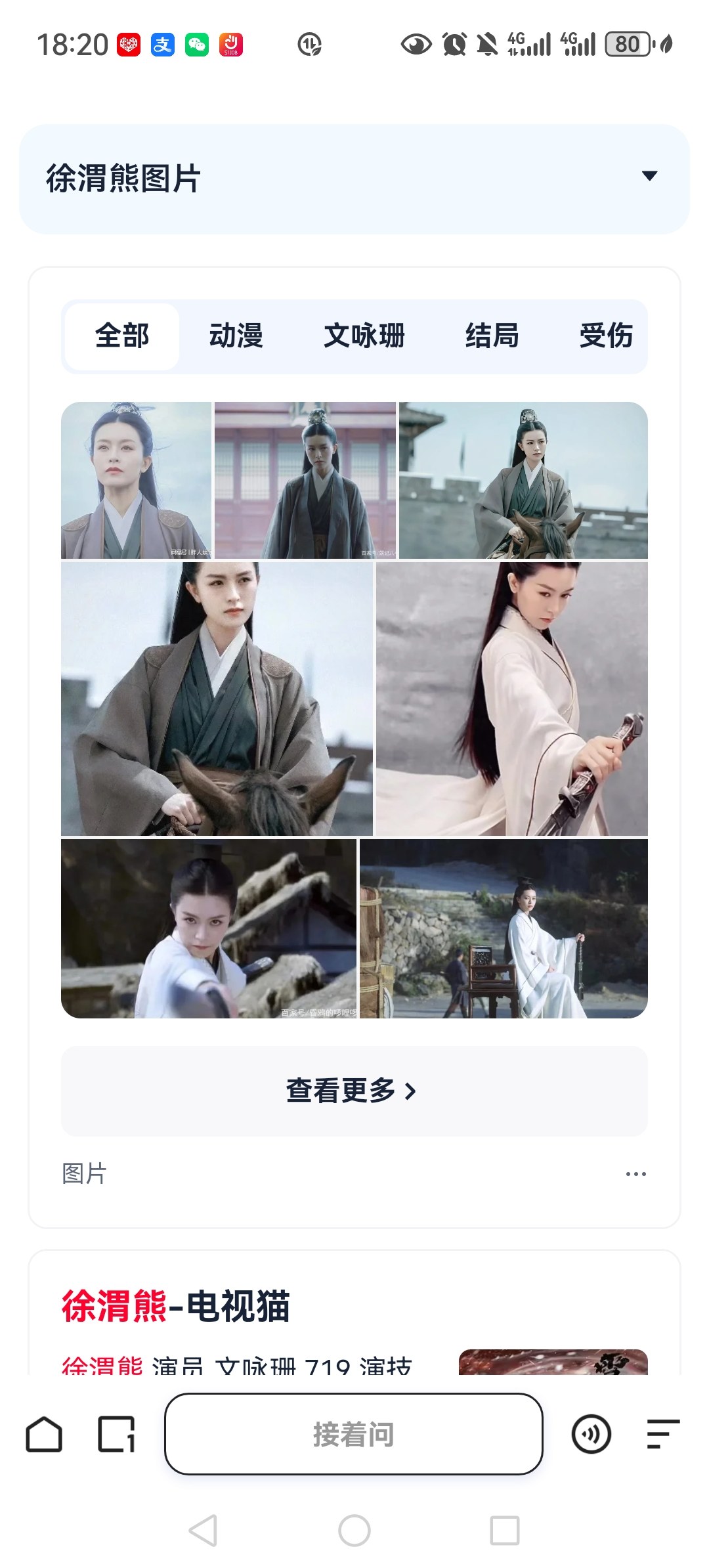The image size is (709, 1568).
Task: Switch to the 受伤 tab
Action: point(605,336)
